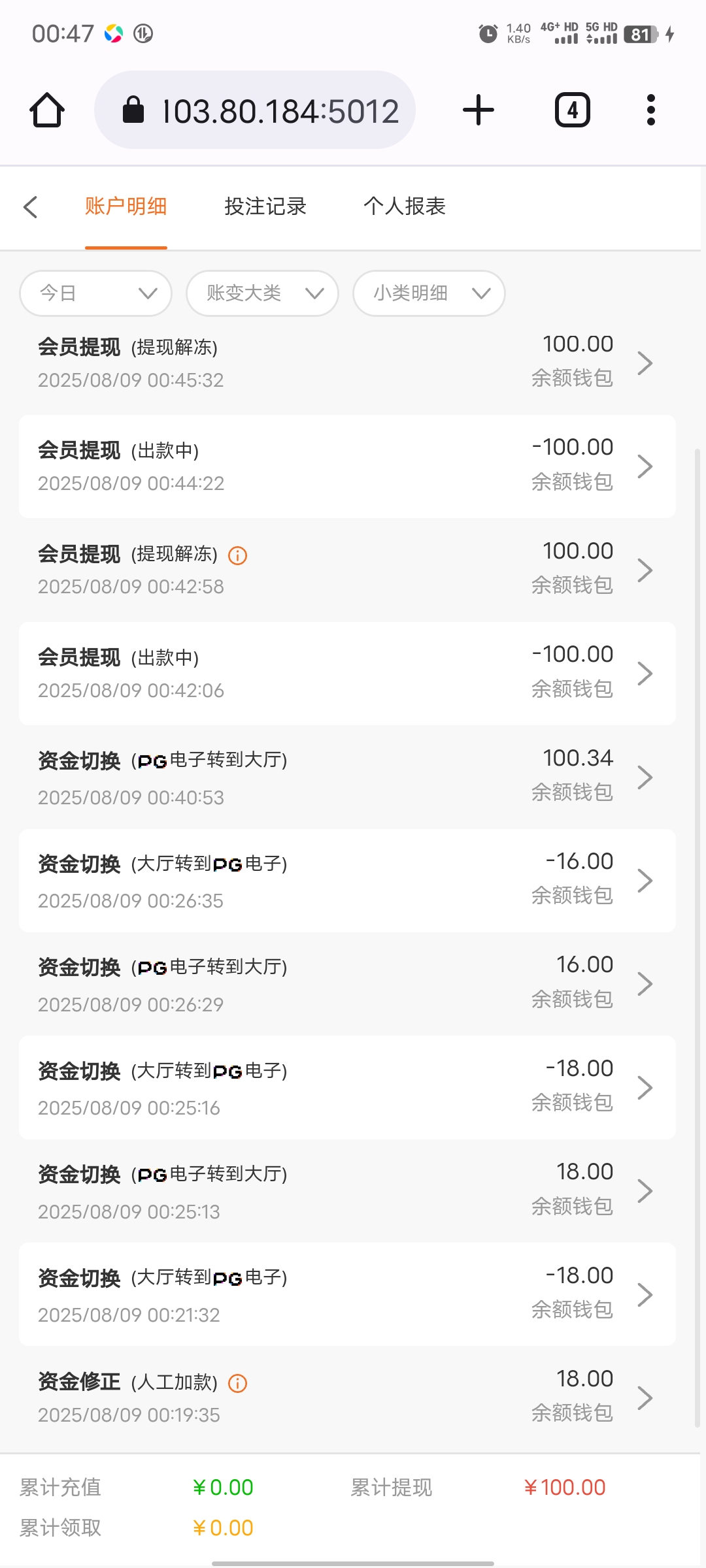This screenshot has width=706, height=1568.
Task: Open the 16.00 record at 00:26:29
Action: pos(347,984)
